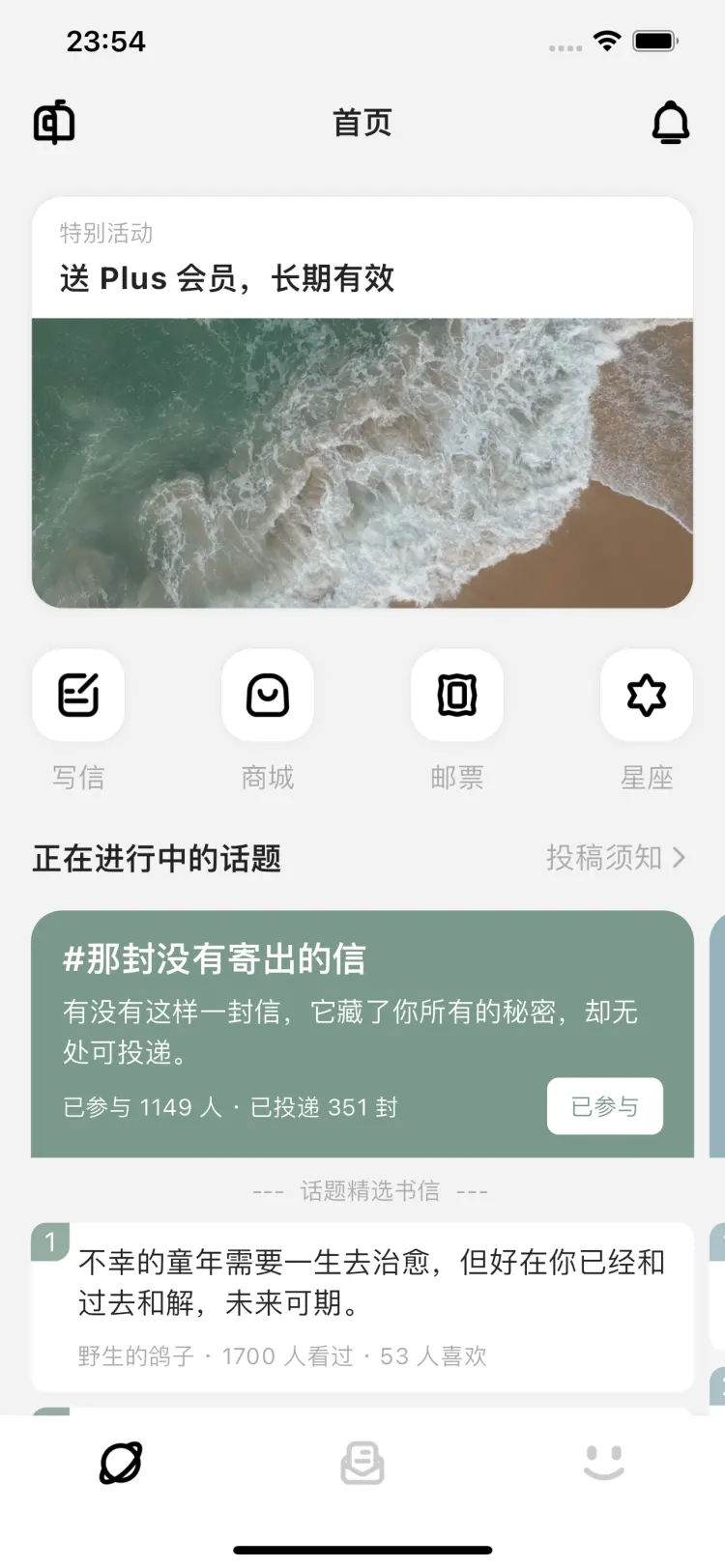Tap the 已参与 button
Image resolution: width=725 pixels, height=1568 pixels.
point(605,1106)
